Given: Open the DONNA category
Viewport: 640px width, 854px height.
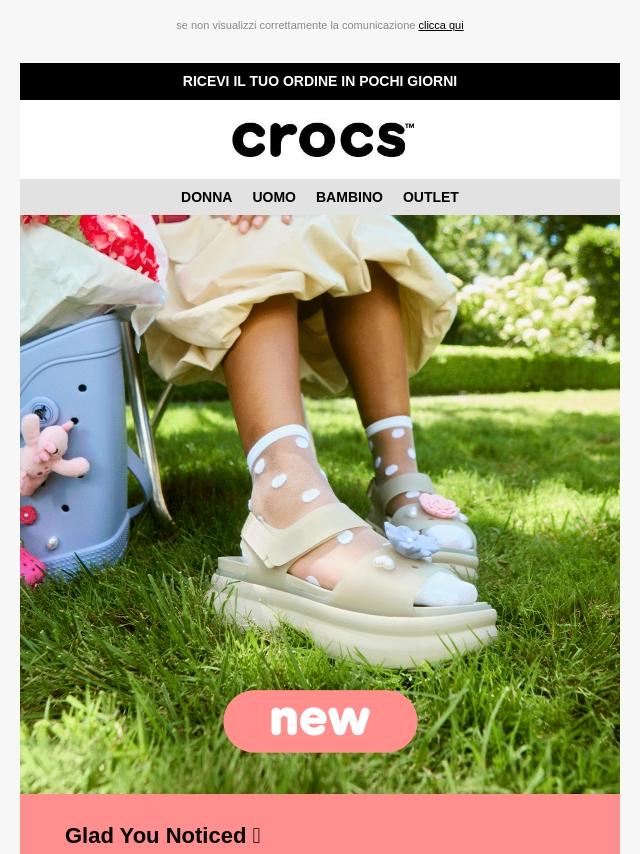Looking at the screenshot, I should (x=206, y=197).
